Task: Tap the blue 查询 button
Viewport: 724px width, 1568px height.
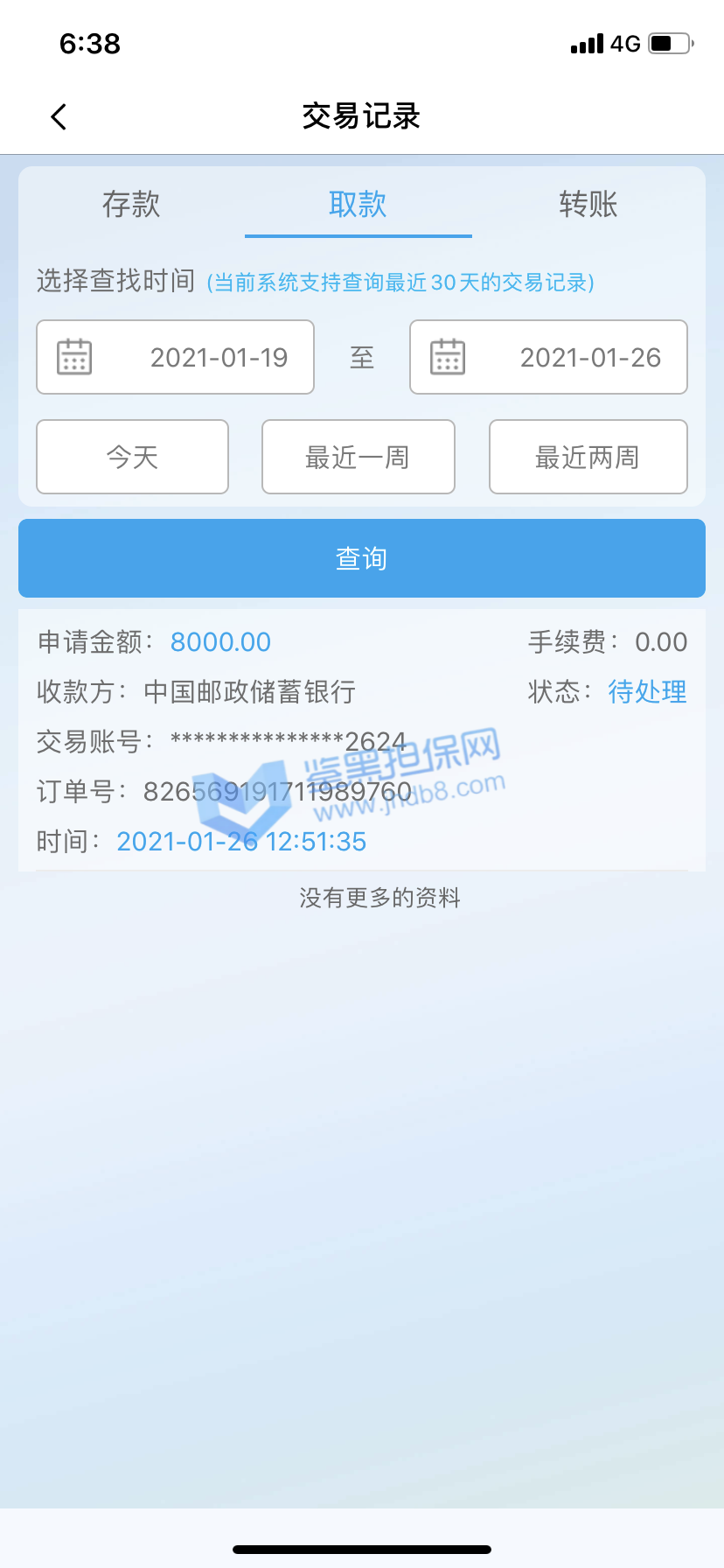Action: tap(361, 558)
